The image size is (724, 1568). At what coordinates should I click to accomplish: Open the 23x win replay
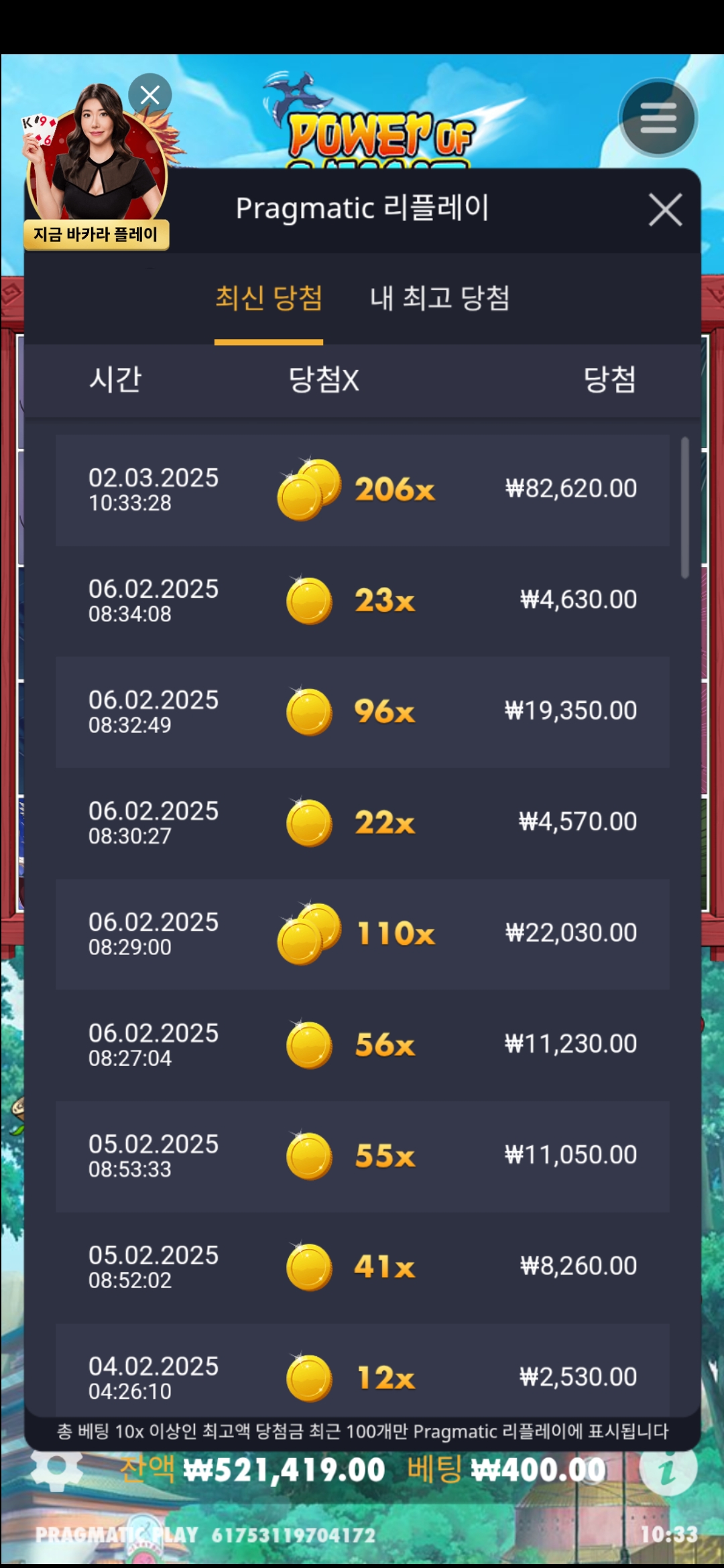click(x=362, y=601)
